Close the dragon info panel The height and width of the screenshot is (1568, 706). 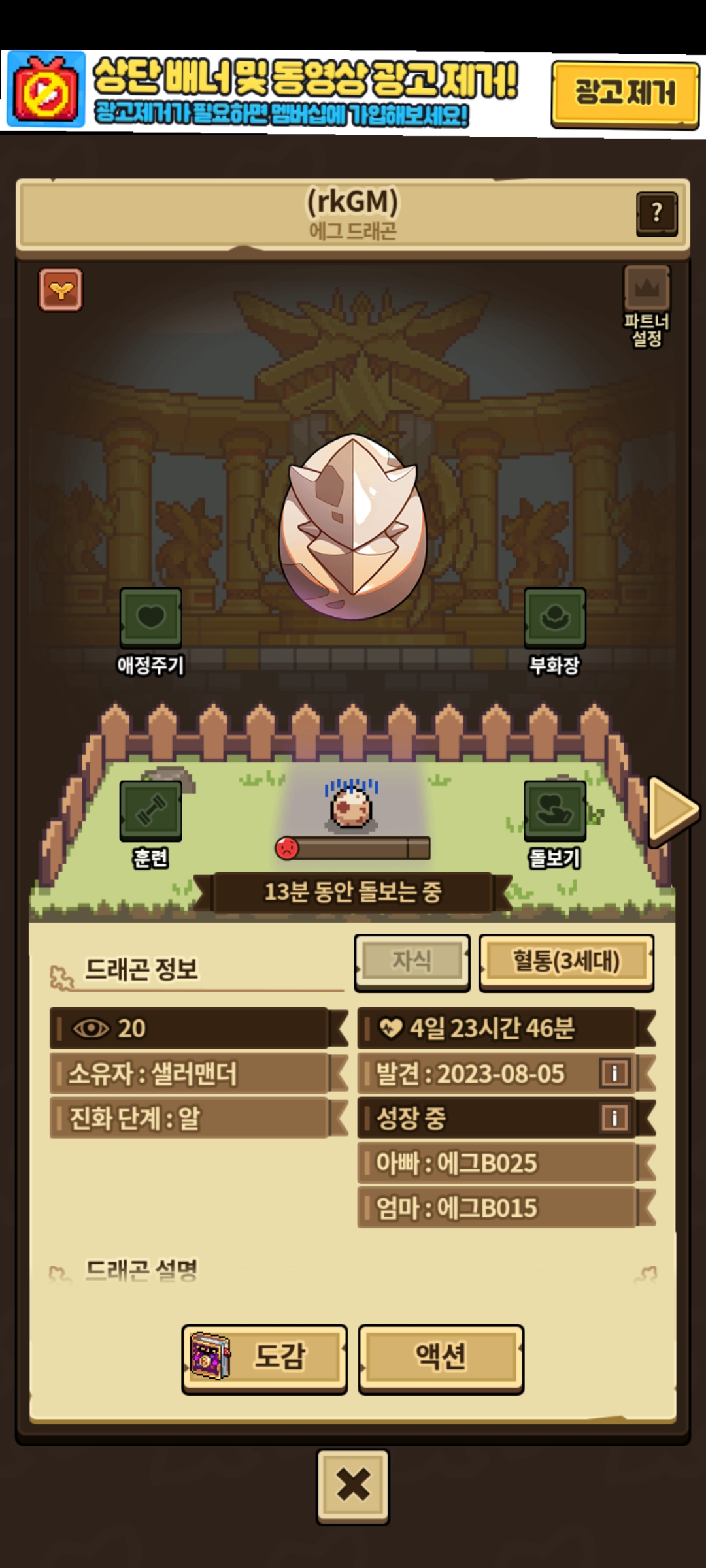point(353,1485)
